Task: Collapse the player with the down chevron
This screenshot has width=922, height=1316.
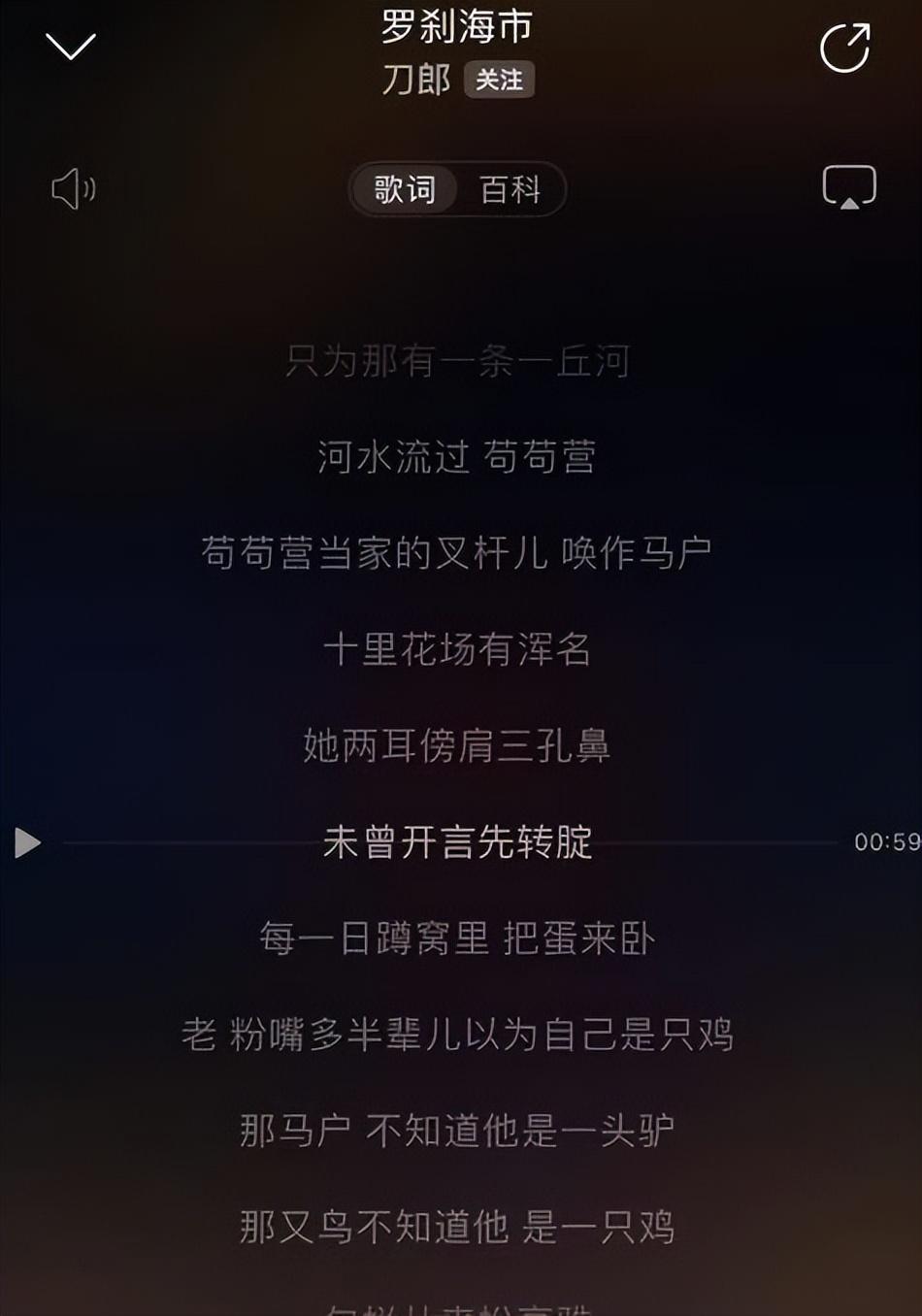Action: coord(69,44)
